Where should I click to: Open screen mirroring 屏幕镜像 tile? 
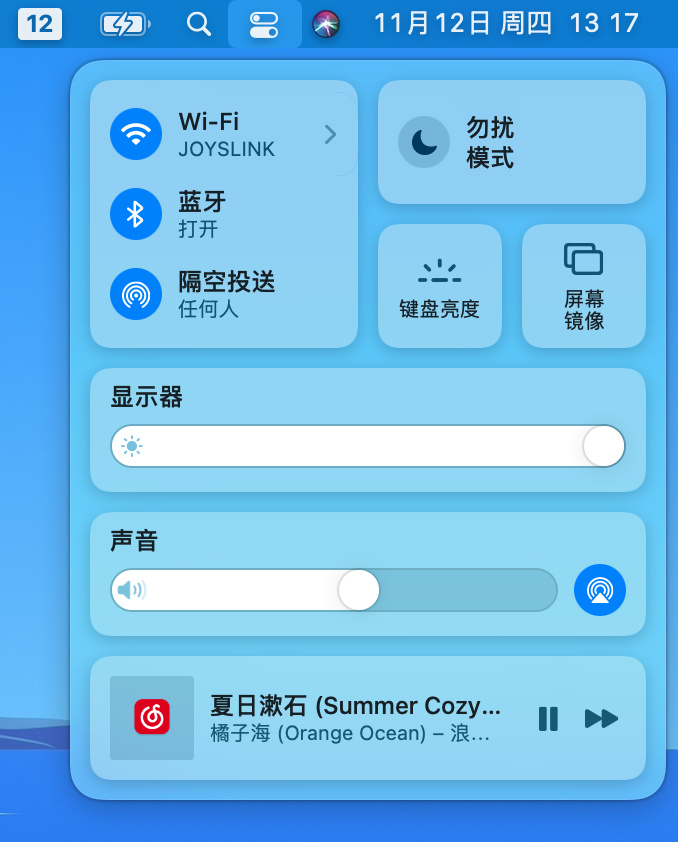point(583,286)
